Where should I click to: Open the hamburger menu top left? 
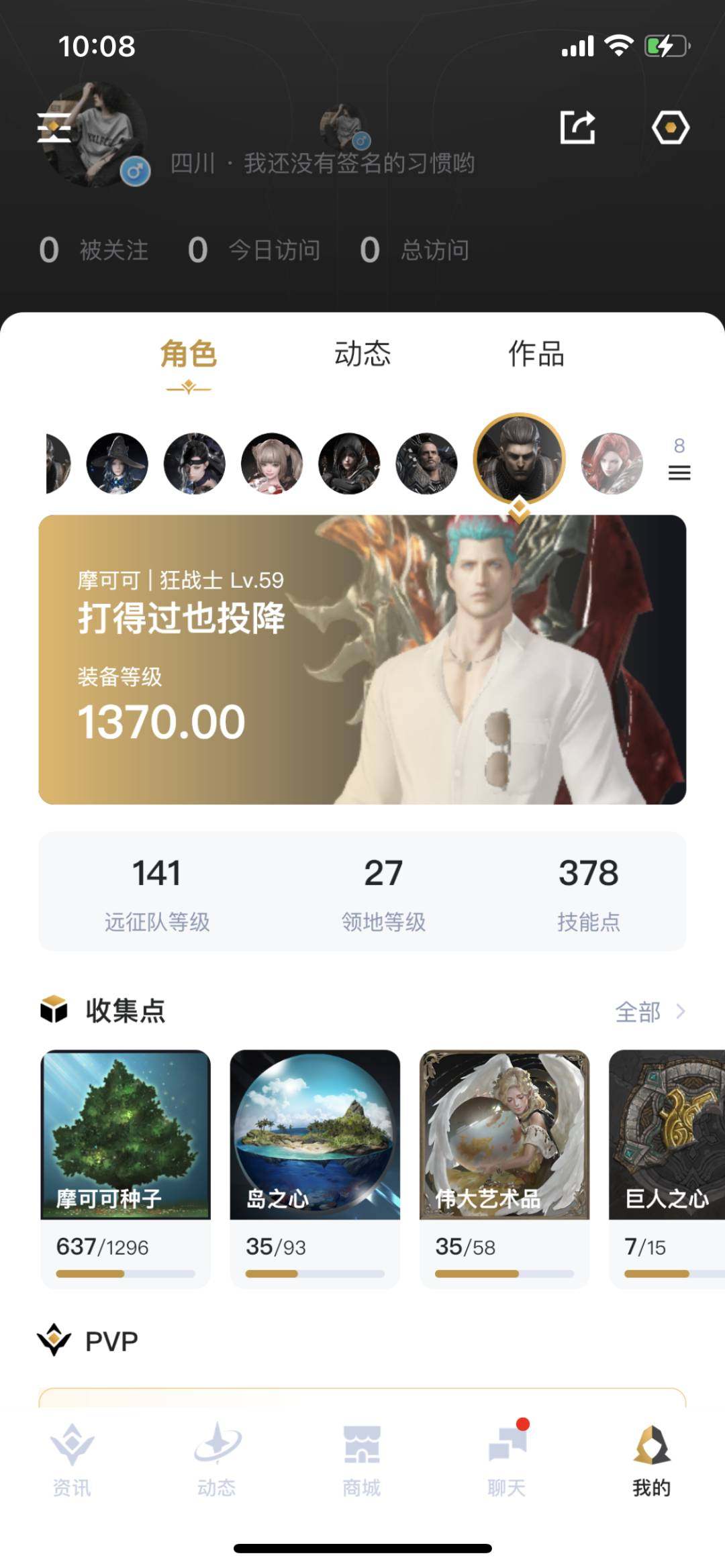[53, 130]
